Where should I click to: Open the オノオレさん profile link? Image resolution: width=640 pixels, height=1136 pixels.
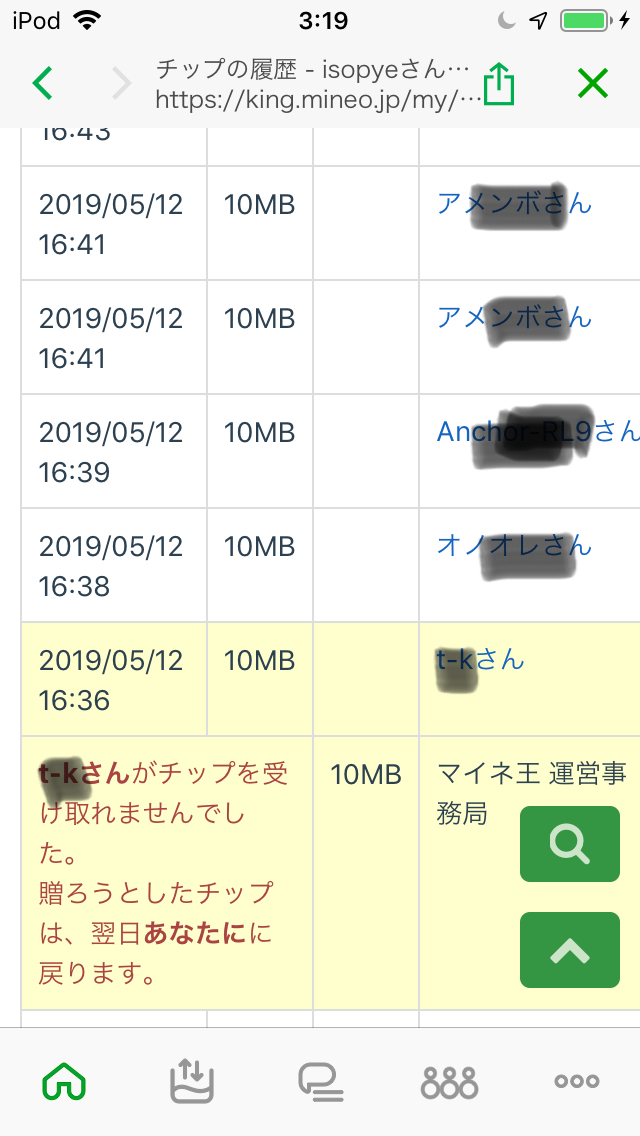click(514, 545)
